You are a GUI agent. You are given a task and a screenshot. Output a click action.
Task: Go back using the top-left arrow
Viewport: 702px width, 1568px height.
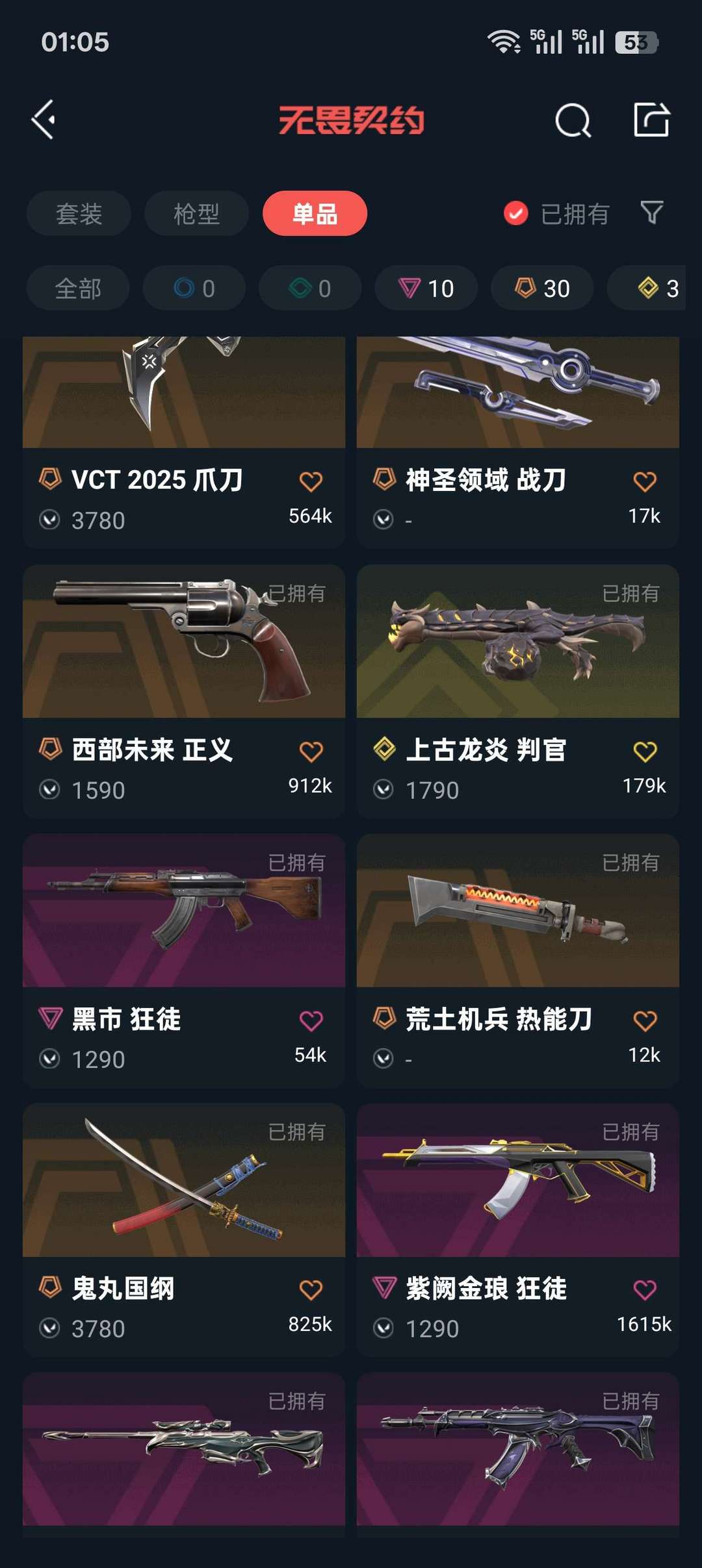click(44, 120)
